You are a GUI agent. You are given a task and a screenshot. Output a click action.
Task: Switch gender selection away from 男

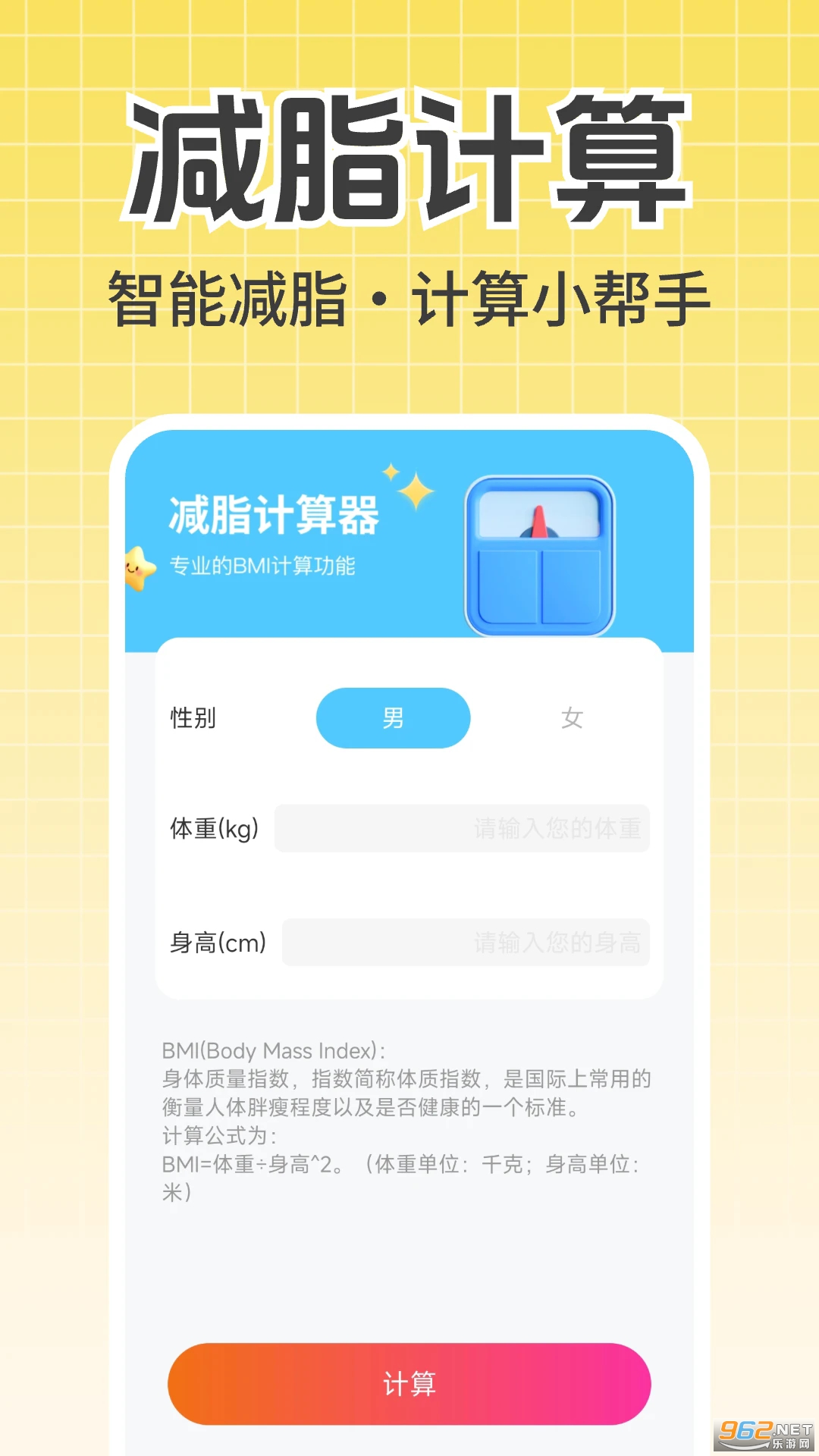(573, 717)
